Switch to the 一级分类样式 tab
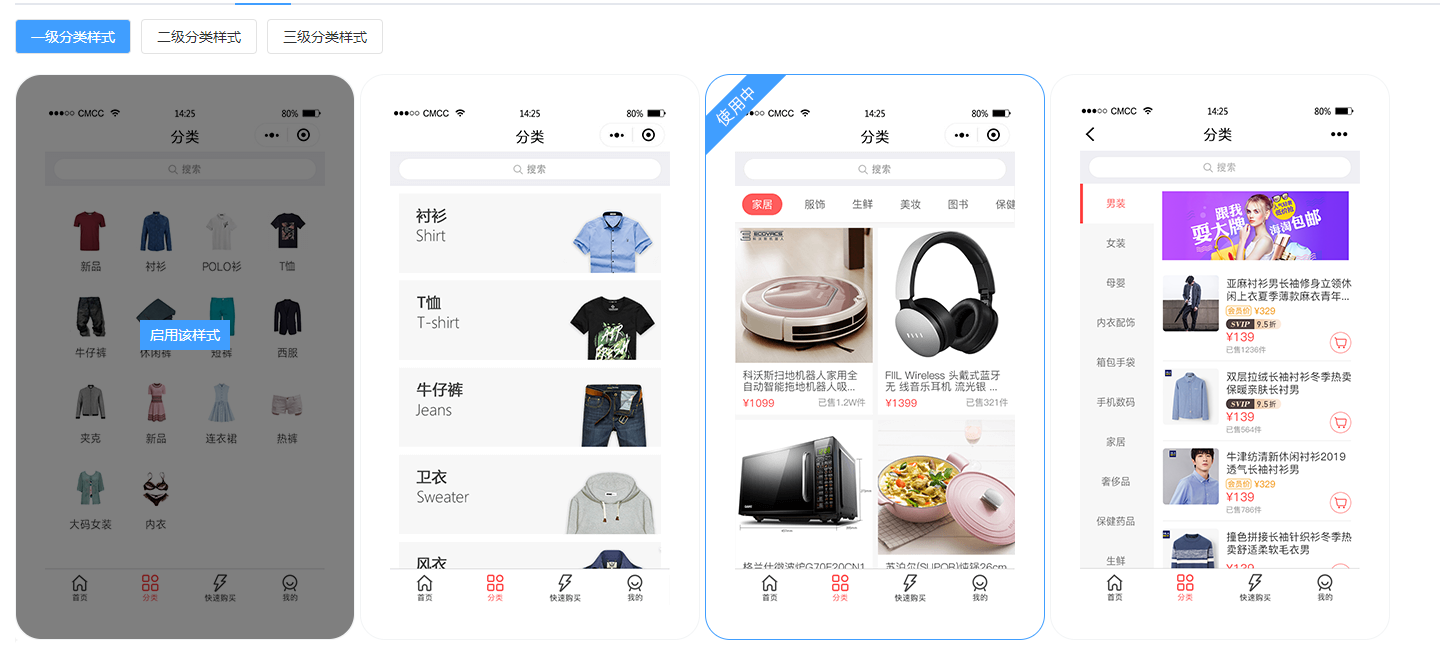Screen dimensions: 1440x653 [x=73, y=37]
